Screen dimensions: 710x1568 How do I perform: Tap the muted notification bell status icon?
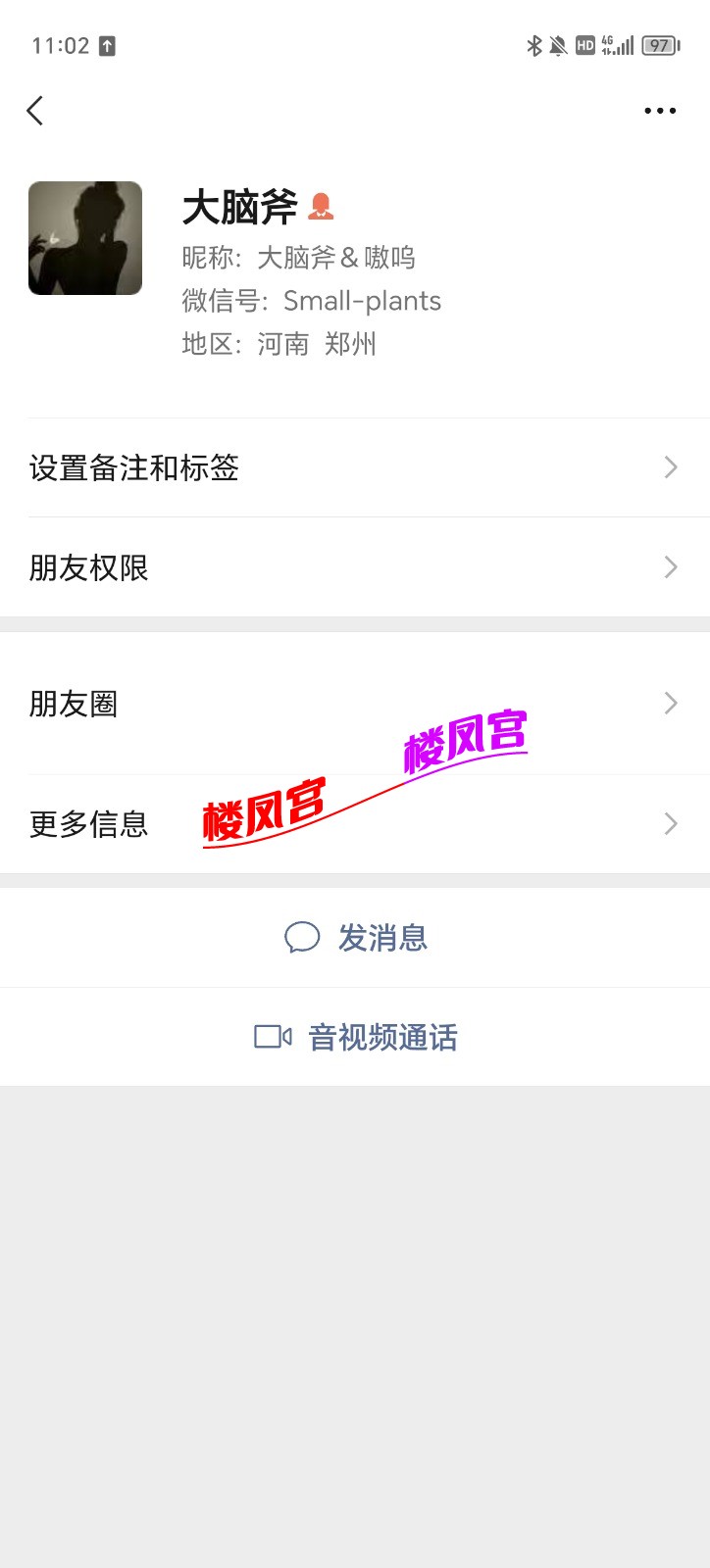coord(559,45)
